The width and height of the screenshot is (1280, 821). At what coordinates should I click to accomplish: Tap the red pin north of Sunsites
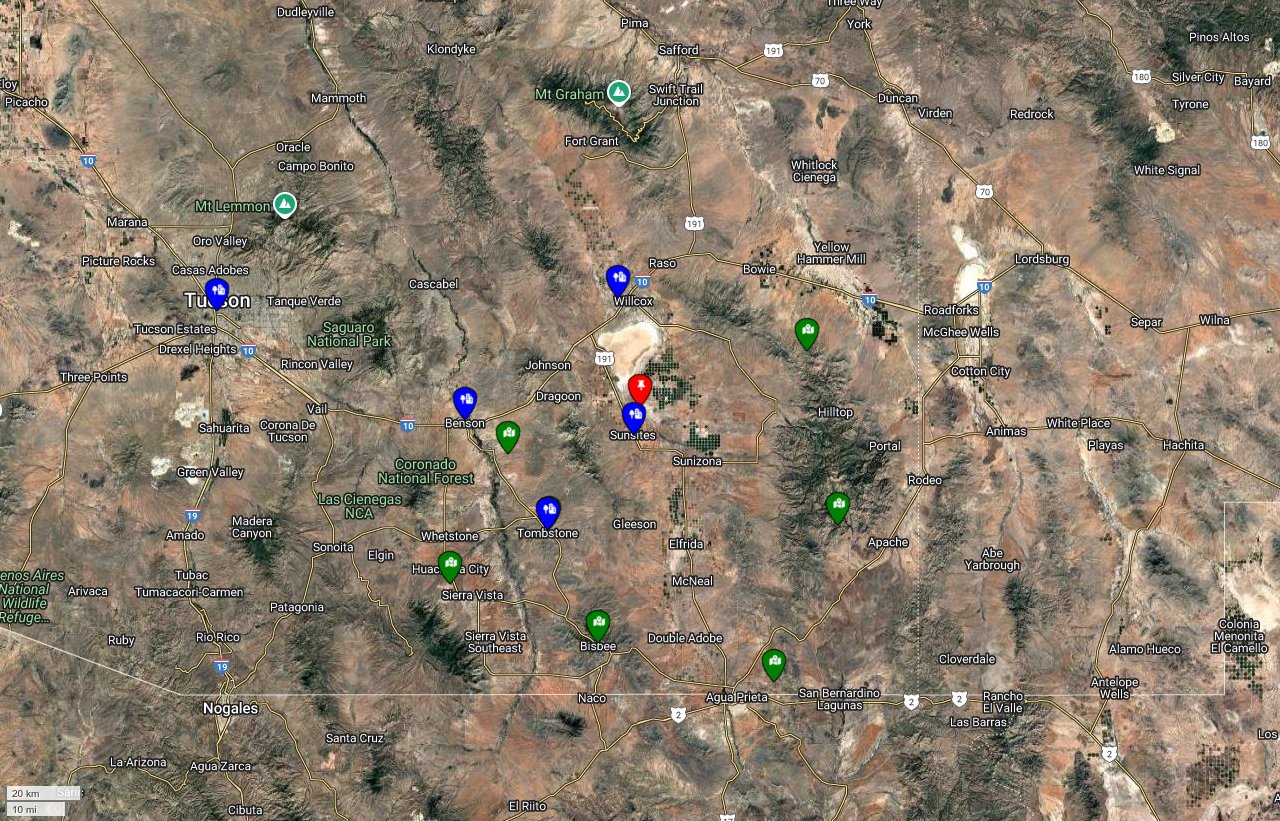[x=640, y=387]
